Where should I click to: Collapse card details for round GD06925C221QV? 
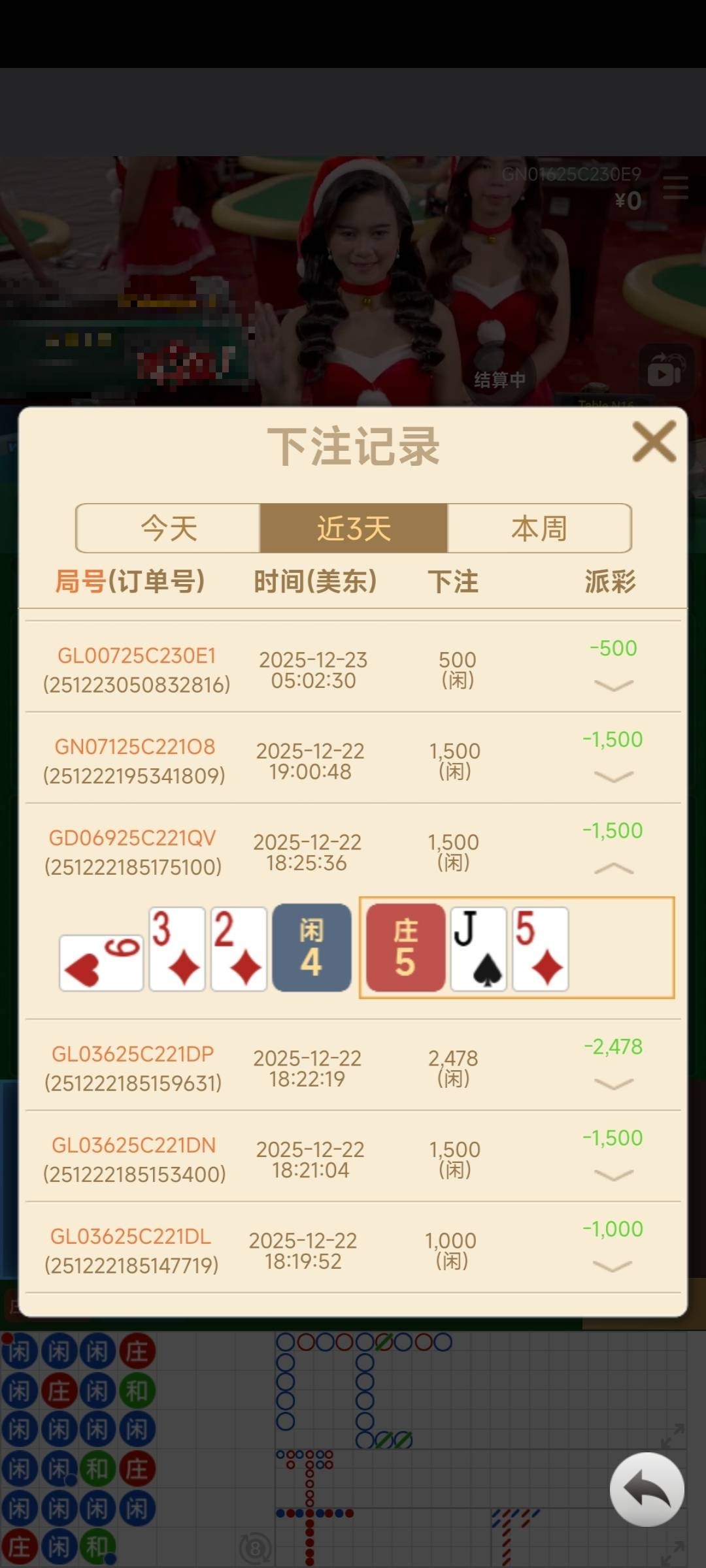(x=613, y=868)
